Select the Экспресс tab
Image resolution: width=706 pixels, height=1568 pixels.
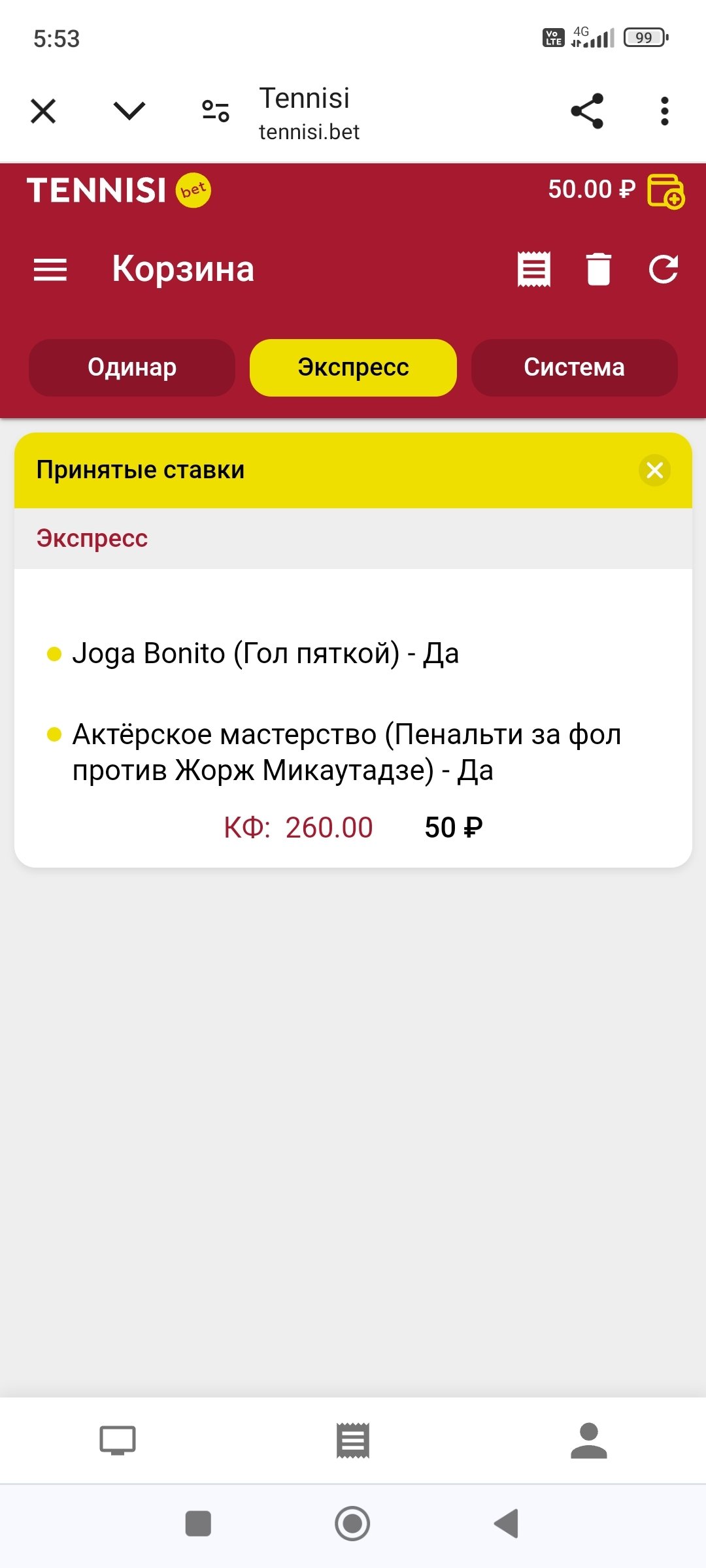[x=353, y=368]
